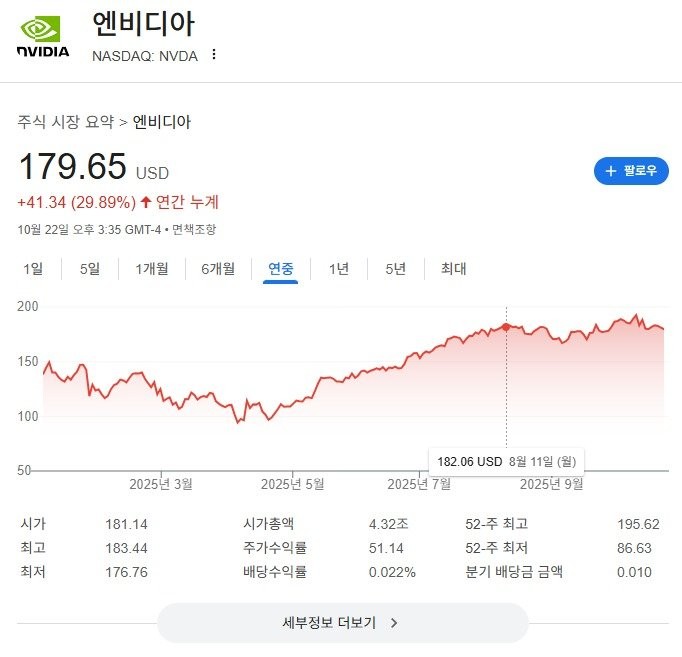
Task: Switch to the 1일 range tab
Action: pos(33,268)
